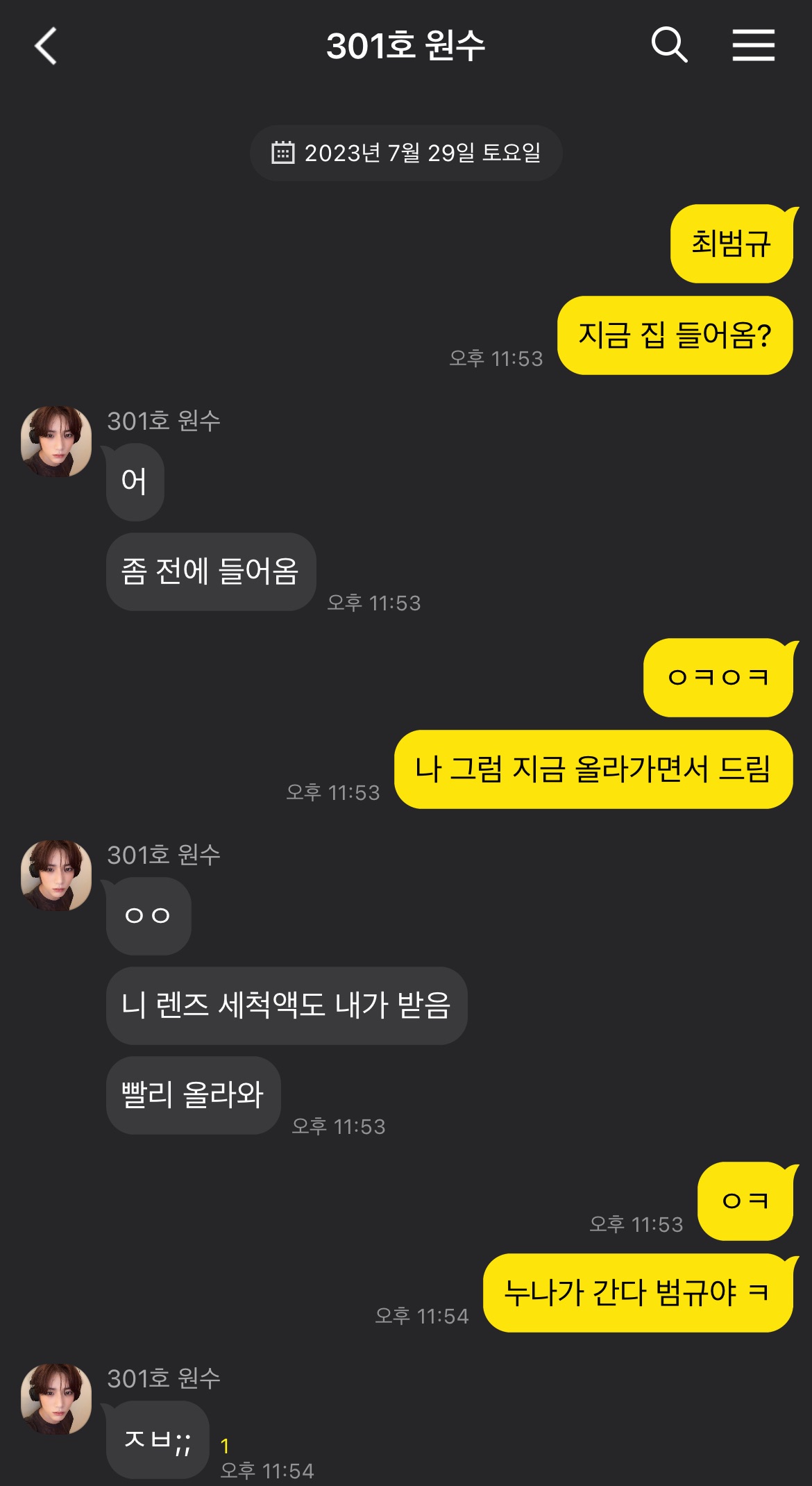Screen dimensions: 812x1486
Task: Search within this chat conversation
Action: tap(669, 46)
